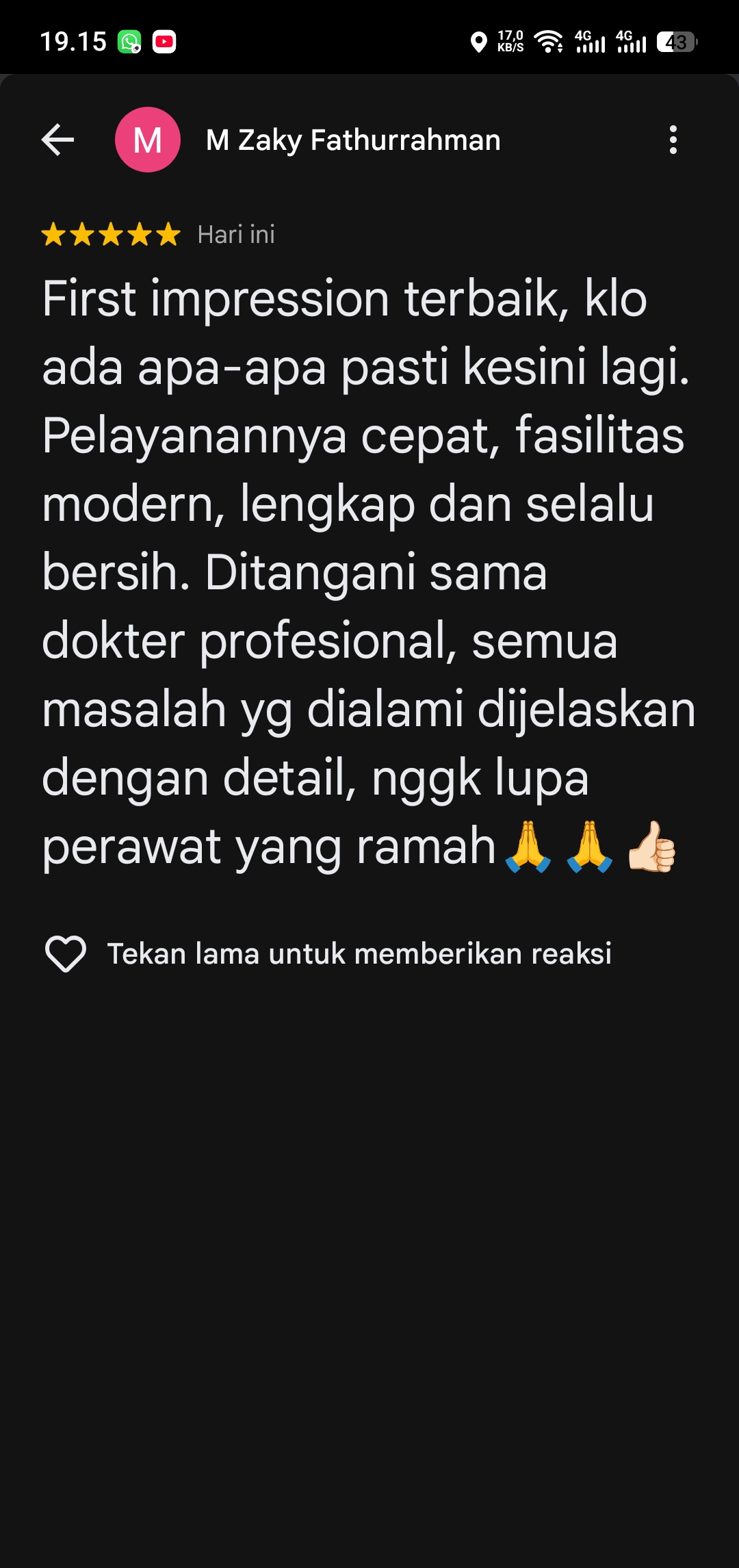Image resolution: width=739 pixels, height=1568 pixels.
Task: Like the review with the heart icon
Action: 66,953
